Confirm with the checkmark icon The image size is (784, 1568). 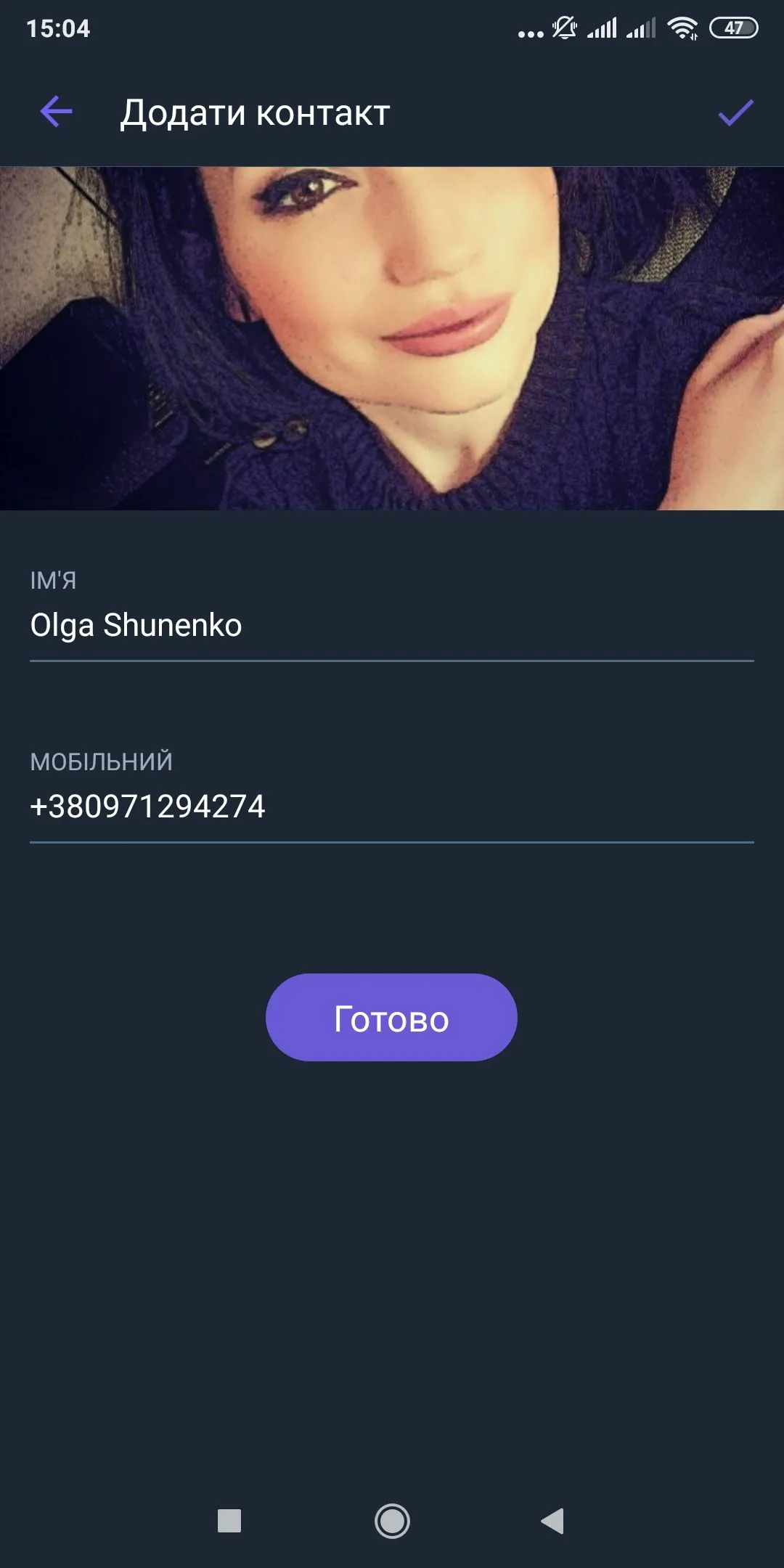[x=735, y=113]
